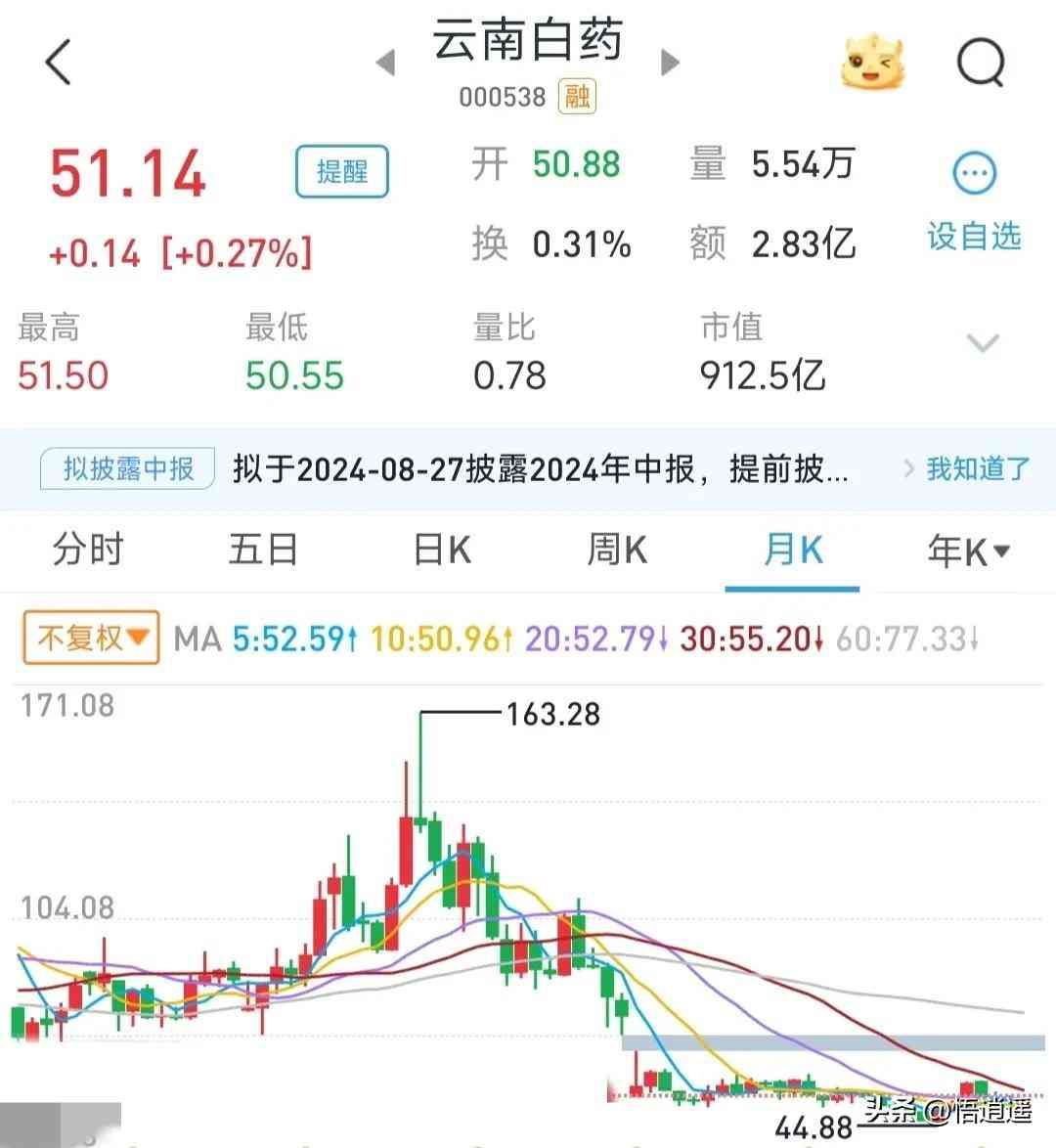Switch to the 日K chart tab

442,551
